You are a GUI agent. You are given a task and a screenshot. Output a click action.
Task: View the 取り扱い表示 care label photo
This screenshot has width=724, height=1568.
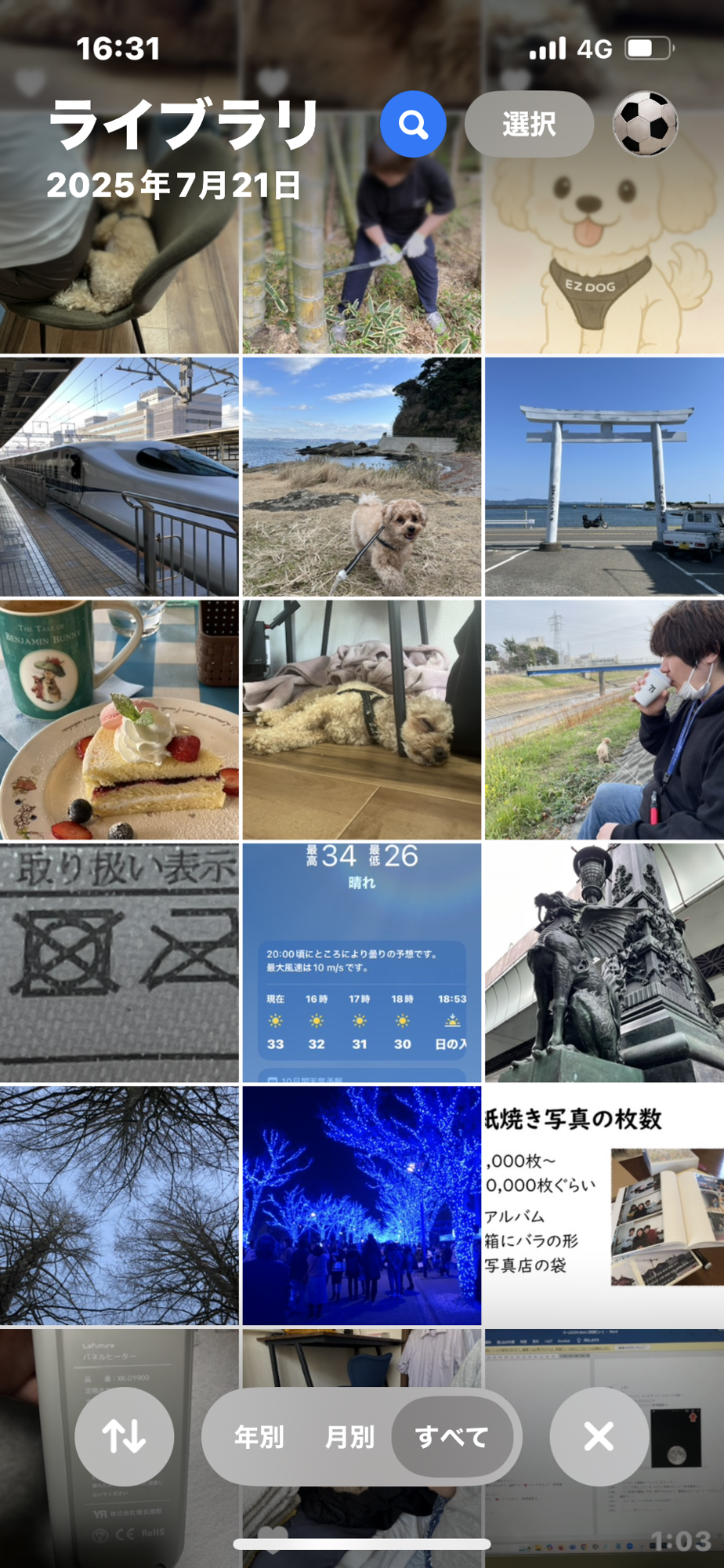(x=119, y=963)
